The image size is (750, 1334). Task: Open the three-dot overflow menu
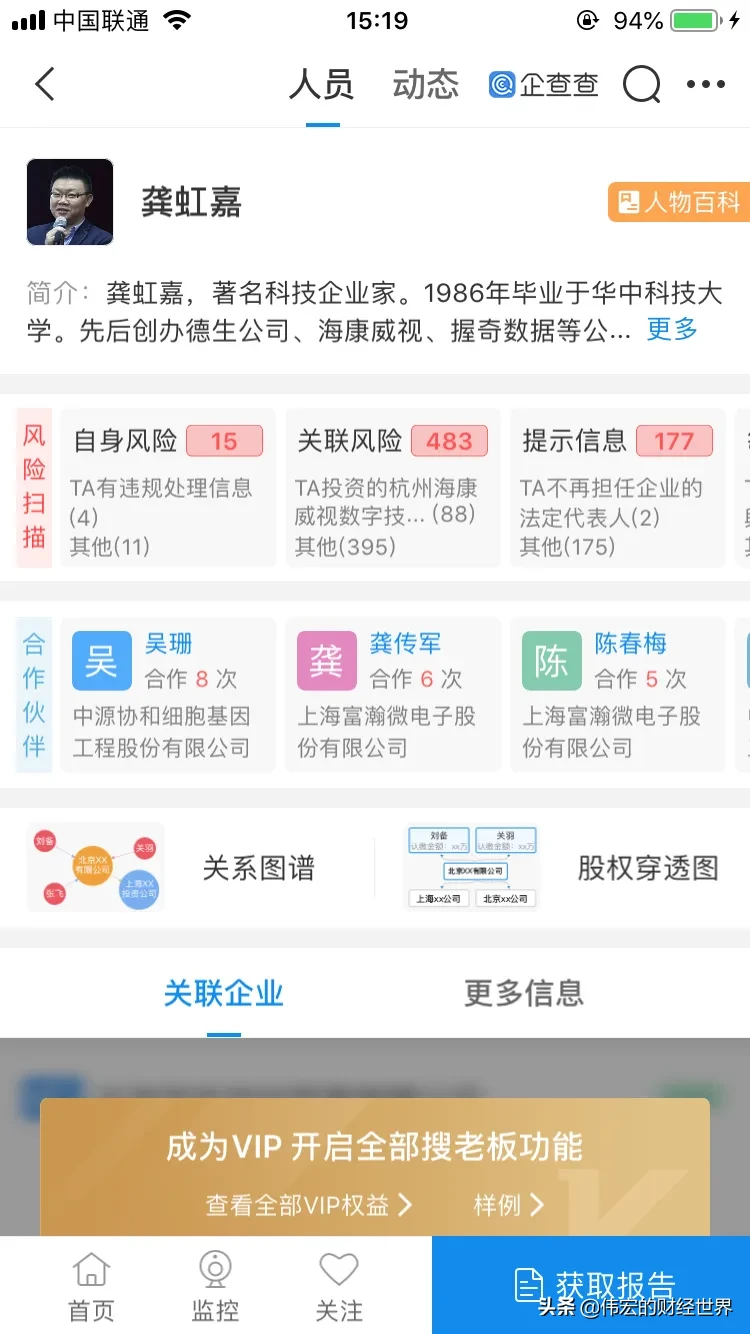tap(706, 85)
